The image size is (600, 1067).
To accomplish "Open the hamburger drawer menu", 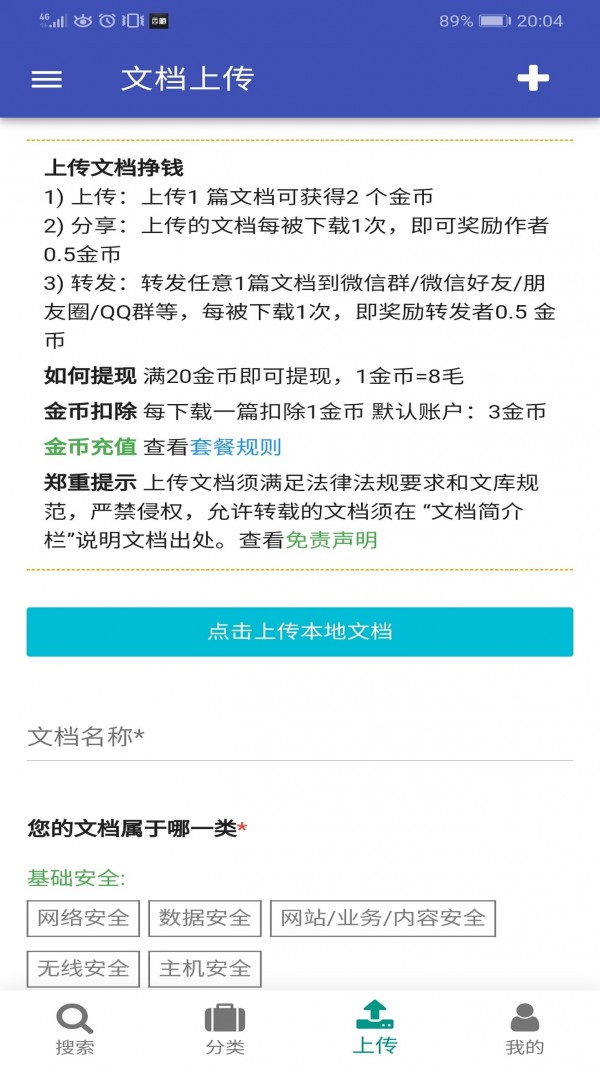I will [x=47, y=79].
